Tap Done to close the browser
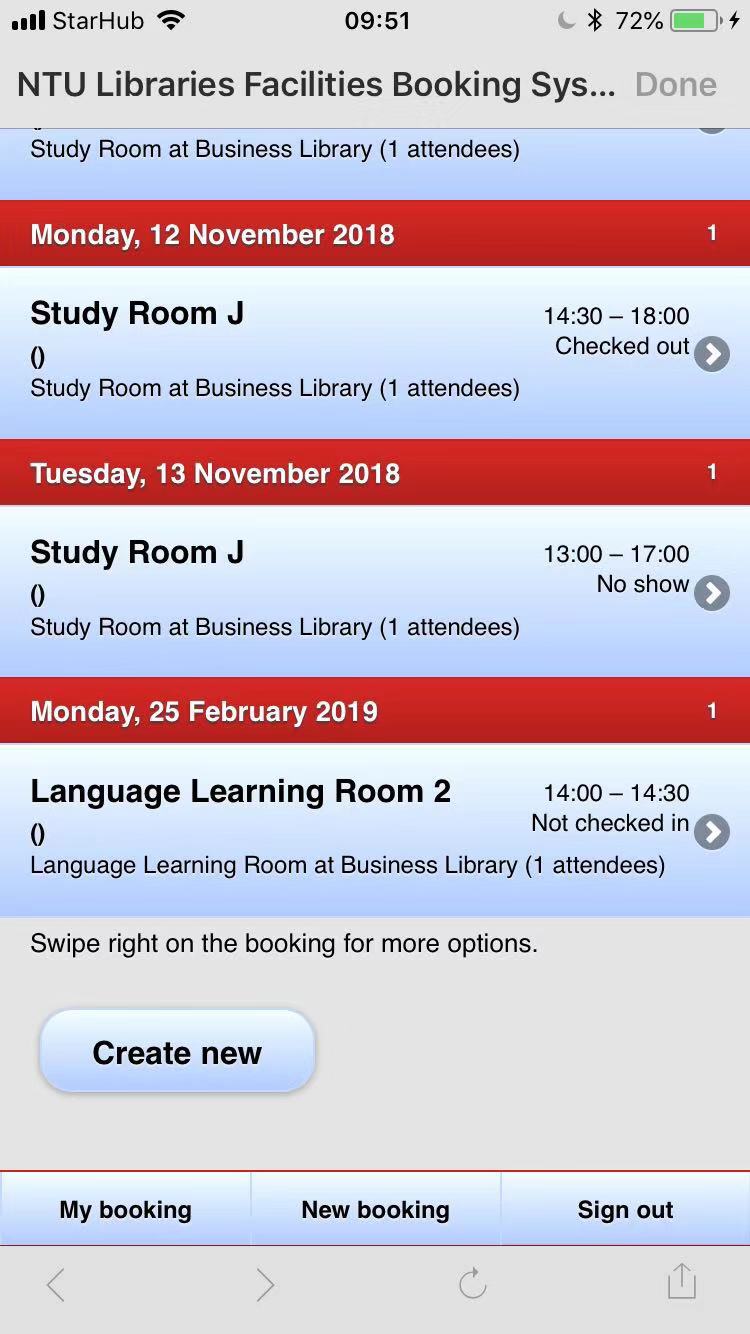Screen dimensions: 750x1334 (675, 85)
